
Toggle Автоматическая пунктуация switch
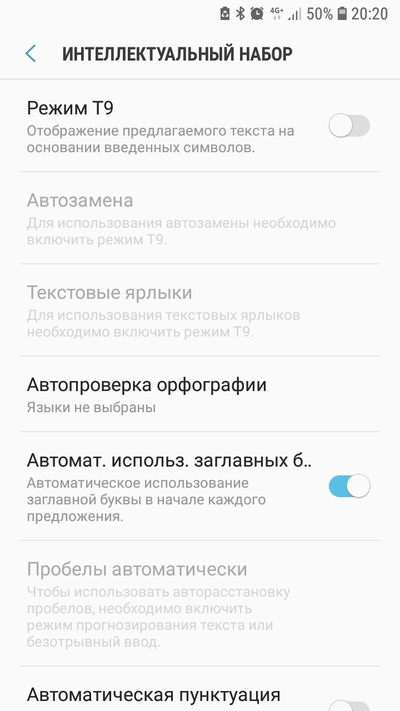click(349, 705)
